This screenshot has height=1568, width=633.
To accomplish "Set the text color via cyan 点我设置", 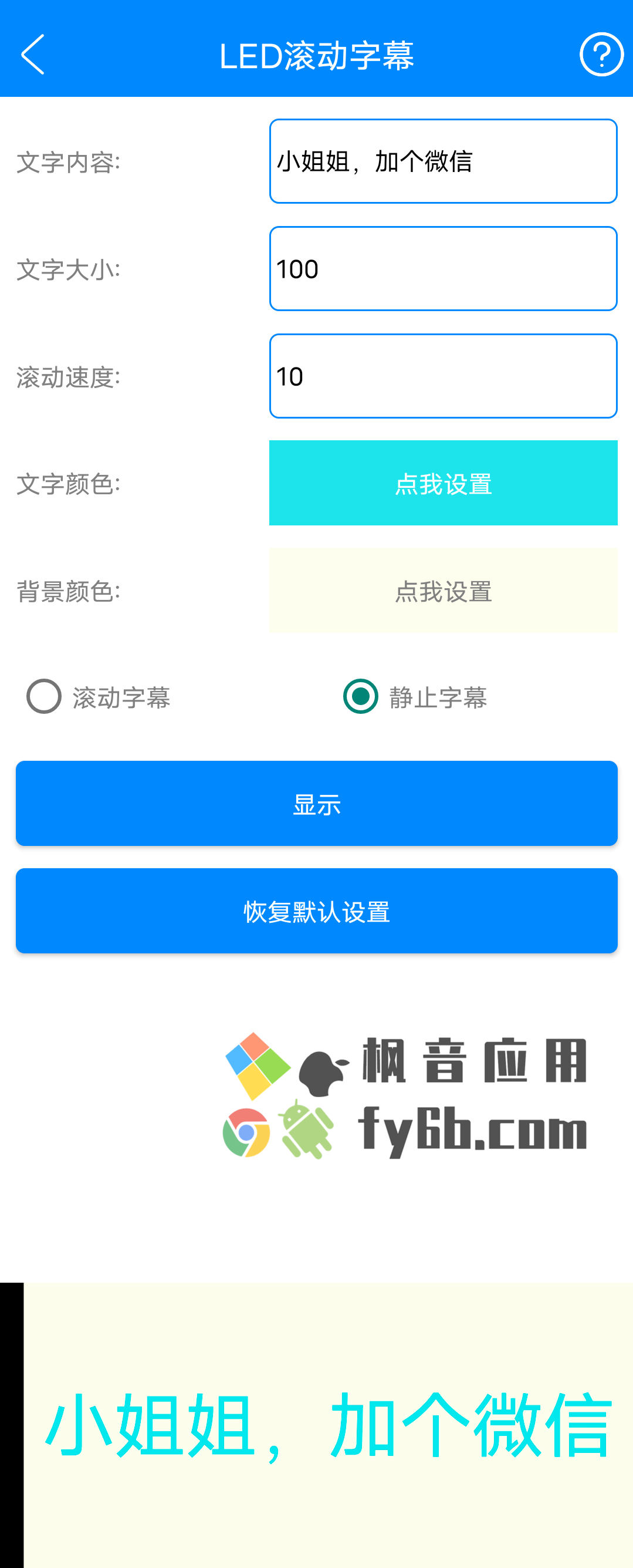I will pos(443,483).
